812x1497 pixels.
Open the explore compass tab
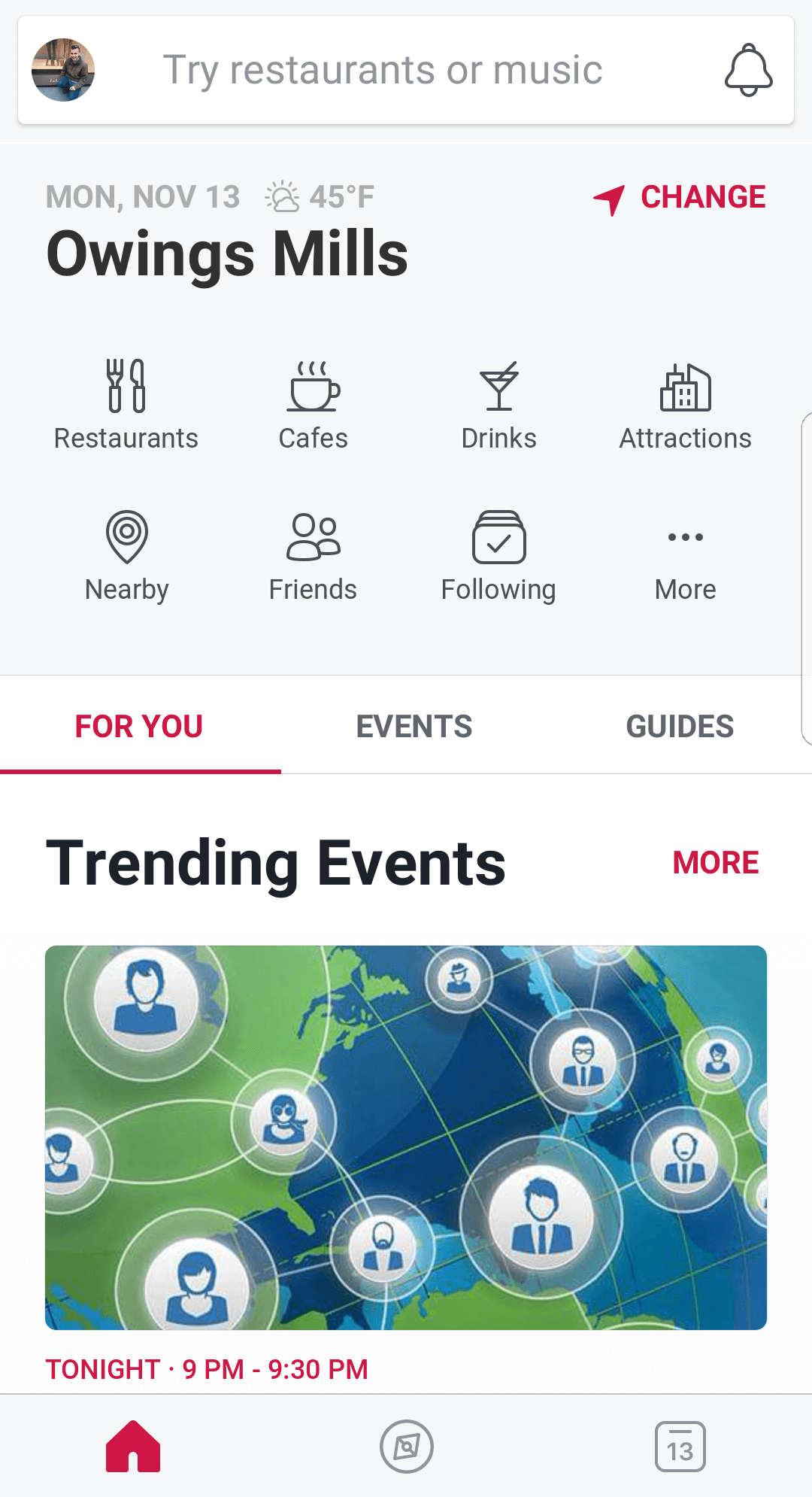point(406,1446)
